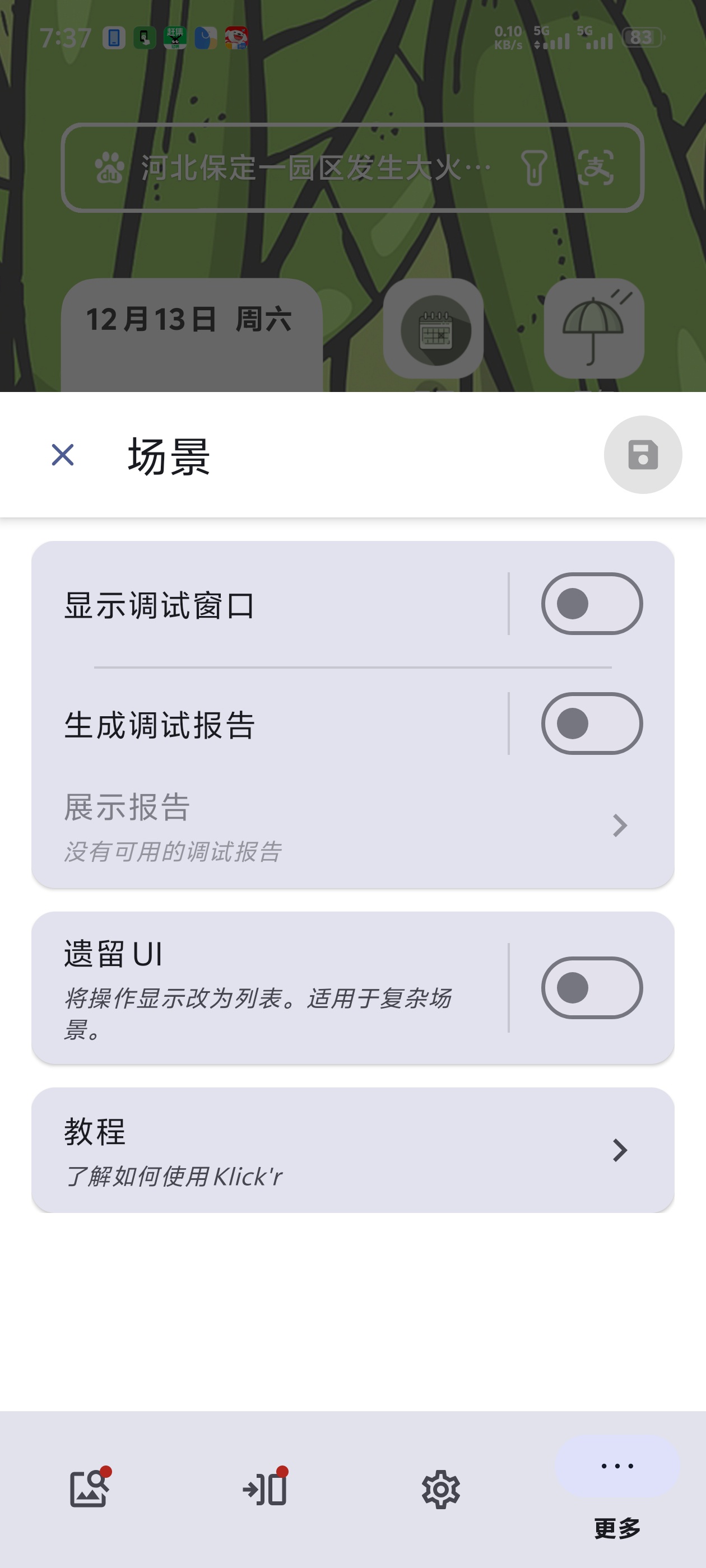Expand 展示报告 via its chevron
Screen dimensions: 706x1568
coord(620,825)
